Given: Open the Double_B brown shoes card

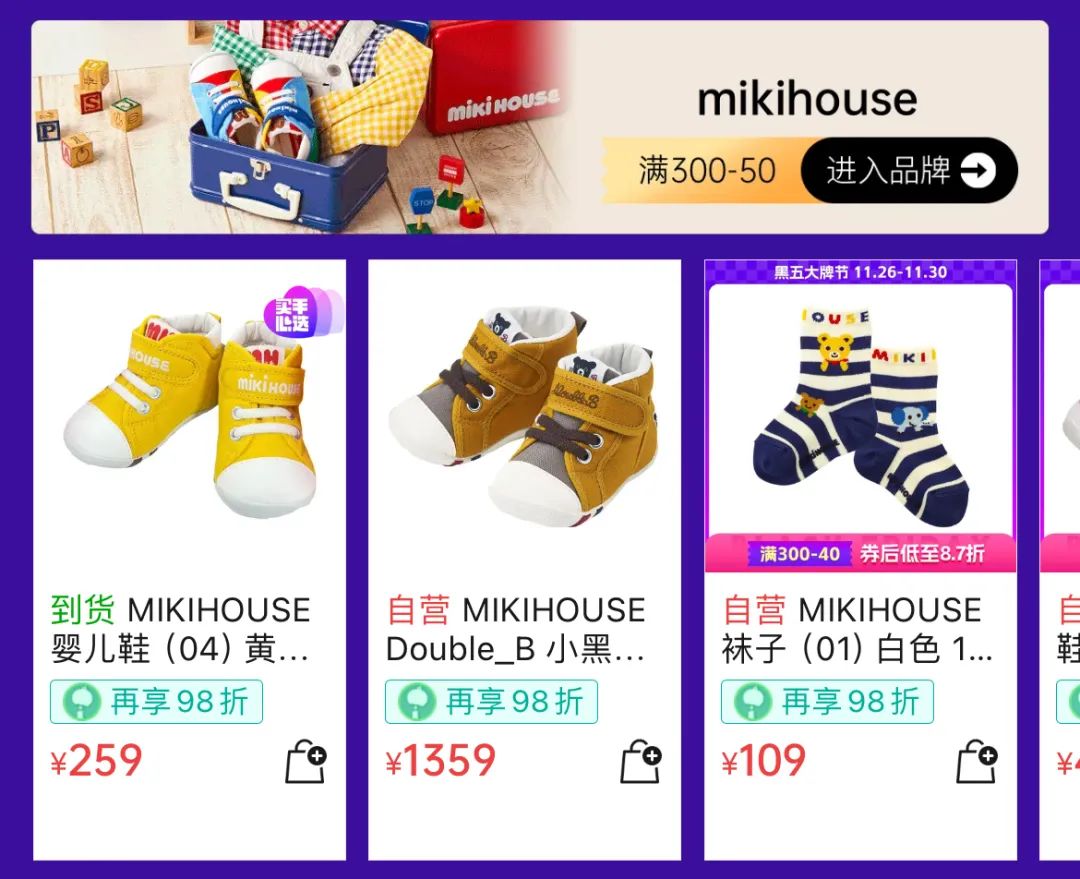Looking at the screenshot, I should [x=524, y=420].
